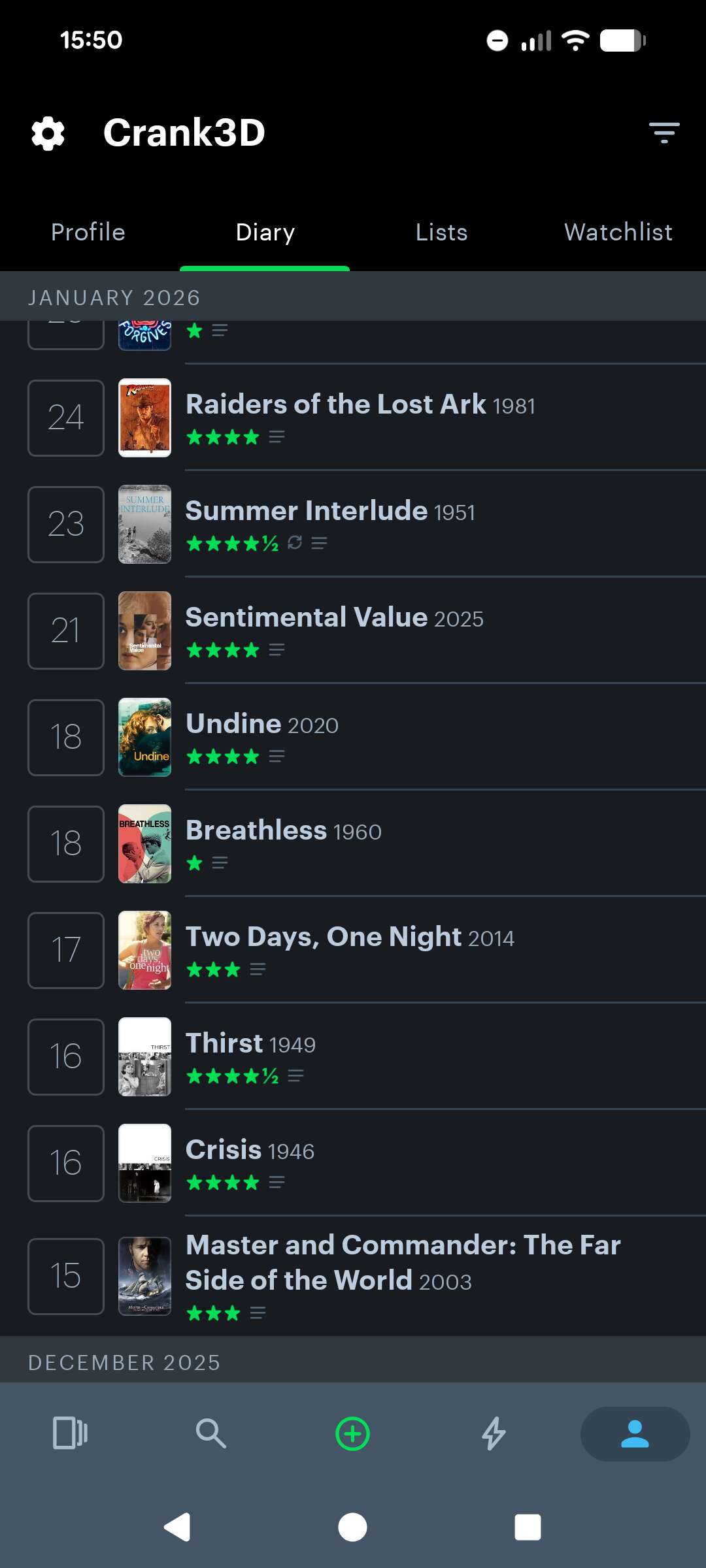The width and height of the screenshot is (706, 1568).
Task: Open the diary filter options
Action: pyautogui.click(x=664, y=133)
